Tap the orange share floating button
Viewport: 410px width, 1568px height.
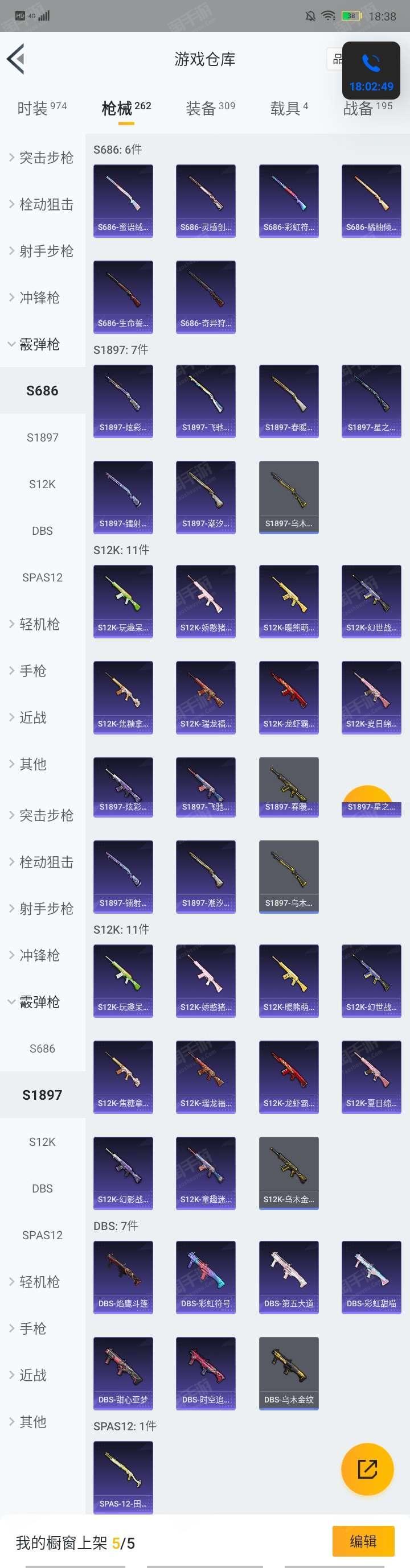367,1469
